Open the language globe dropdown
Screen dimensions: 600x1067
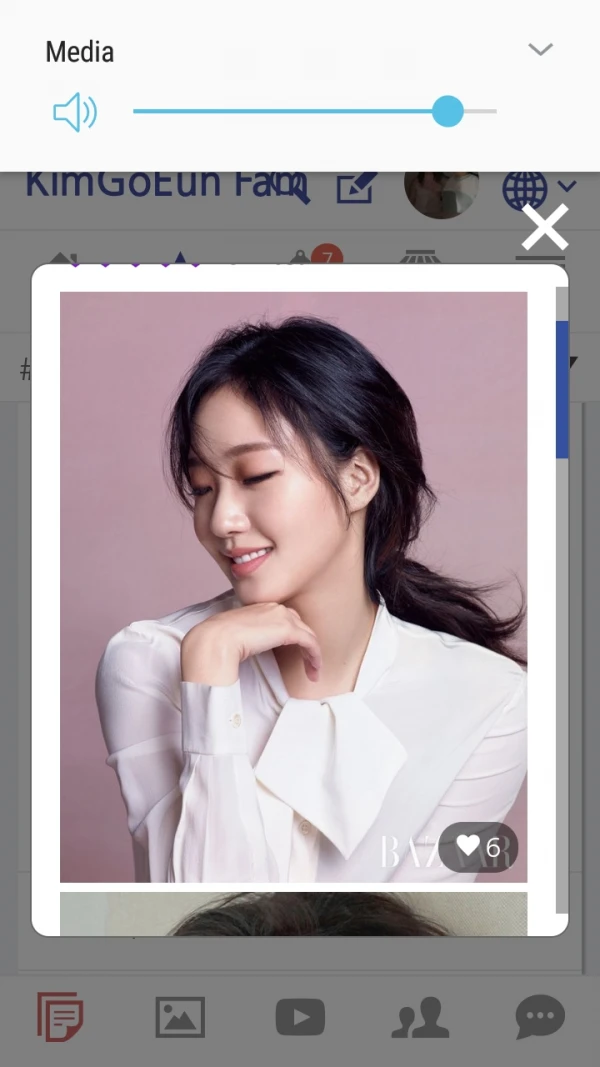coord(537,189)
